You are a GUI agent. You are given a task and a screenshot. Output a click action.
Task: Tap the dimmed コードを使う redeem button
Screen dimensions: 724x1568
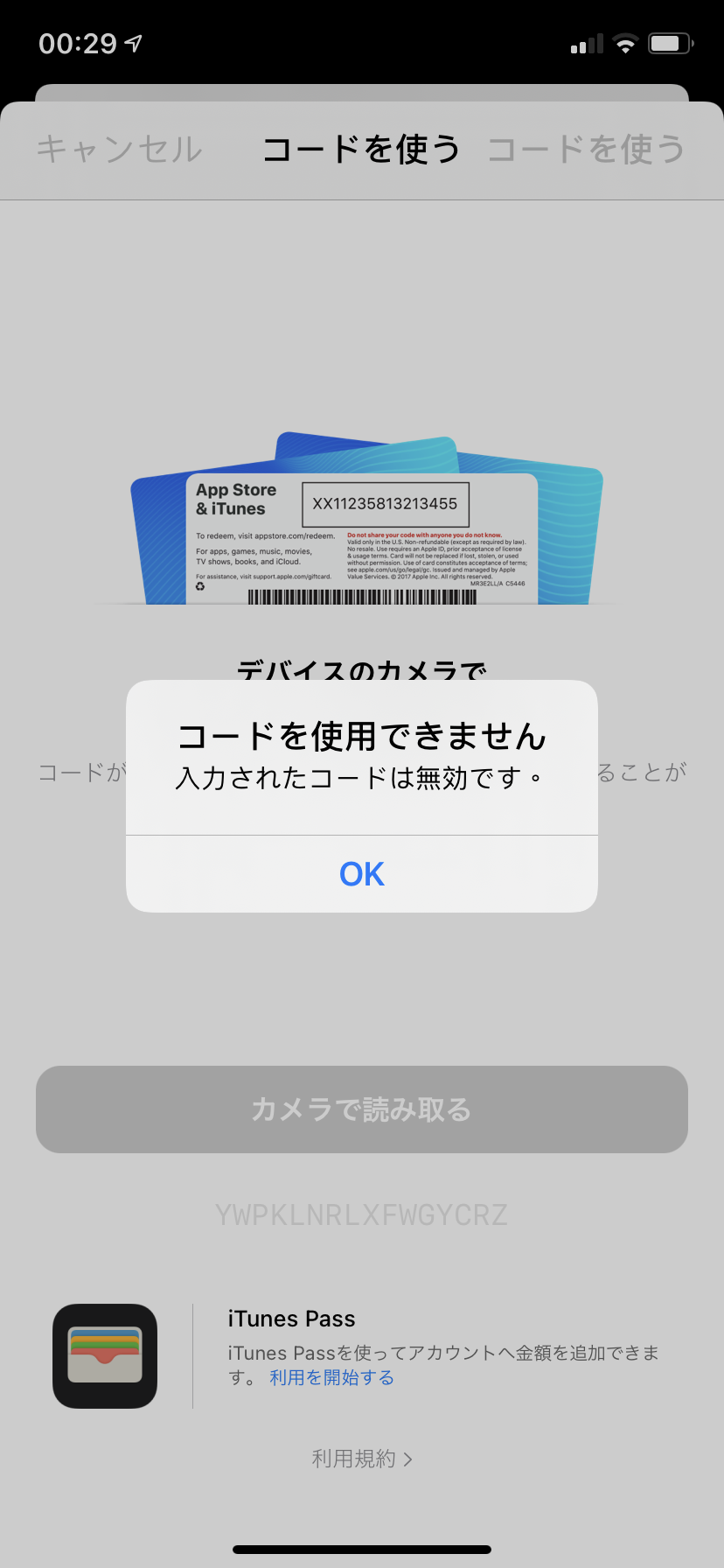[586, 150]
